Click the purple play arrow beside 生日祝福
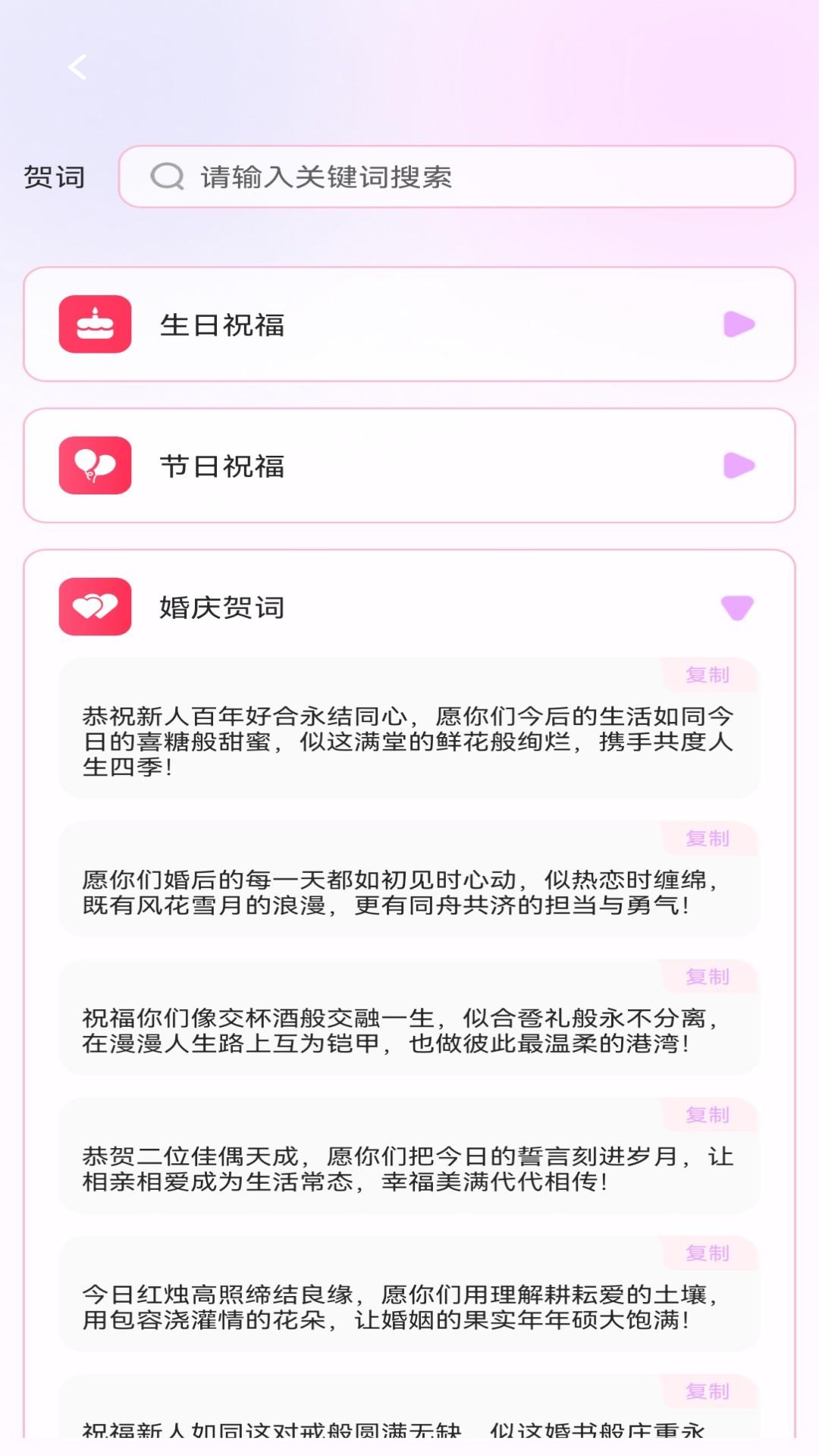This screenshot has height=1456, width=819. tap(739, 324)
